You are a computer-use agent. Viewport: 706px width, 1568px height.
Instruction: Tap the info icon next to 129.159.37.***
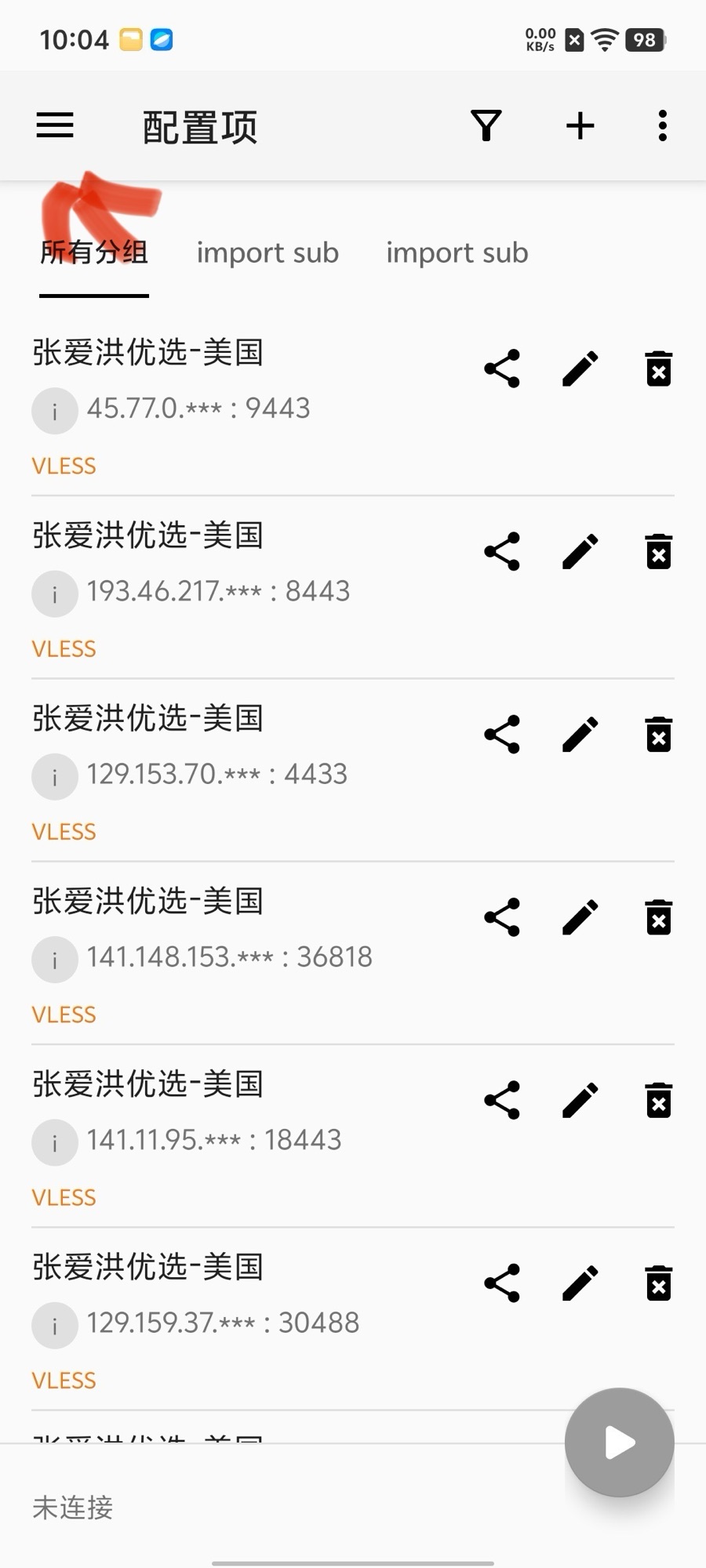point(54,1325)
